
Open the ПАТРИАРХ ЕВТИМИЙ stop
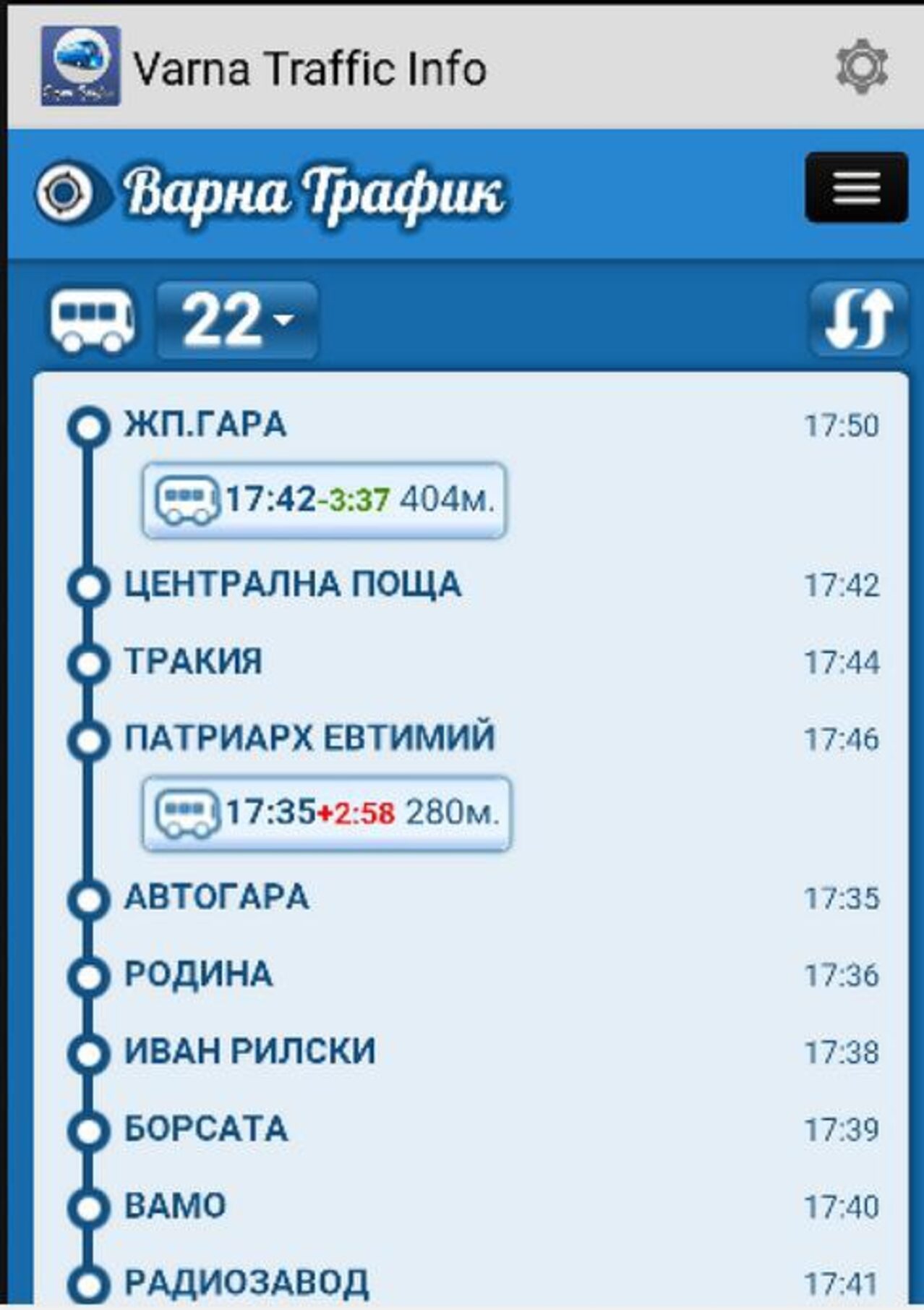click(309, 738)
